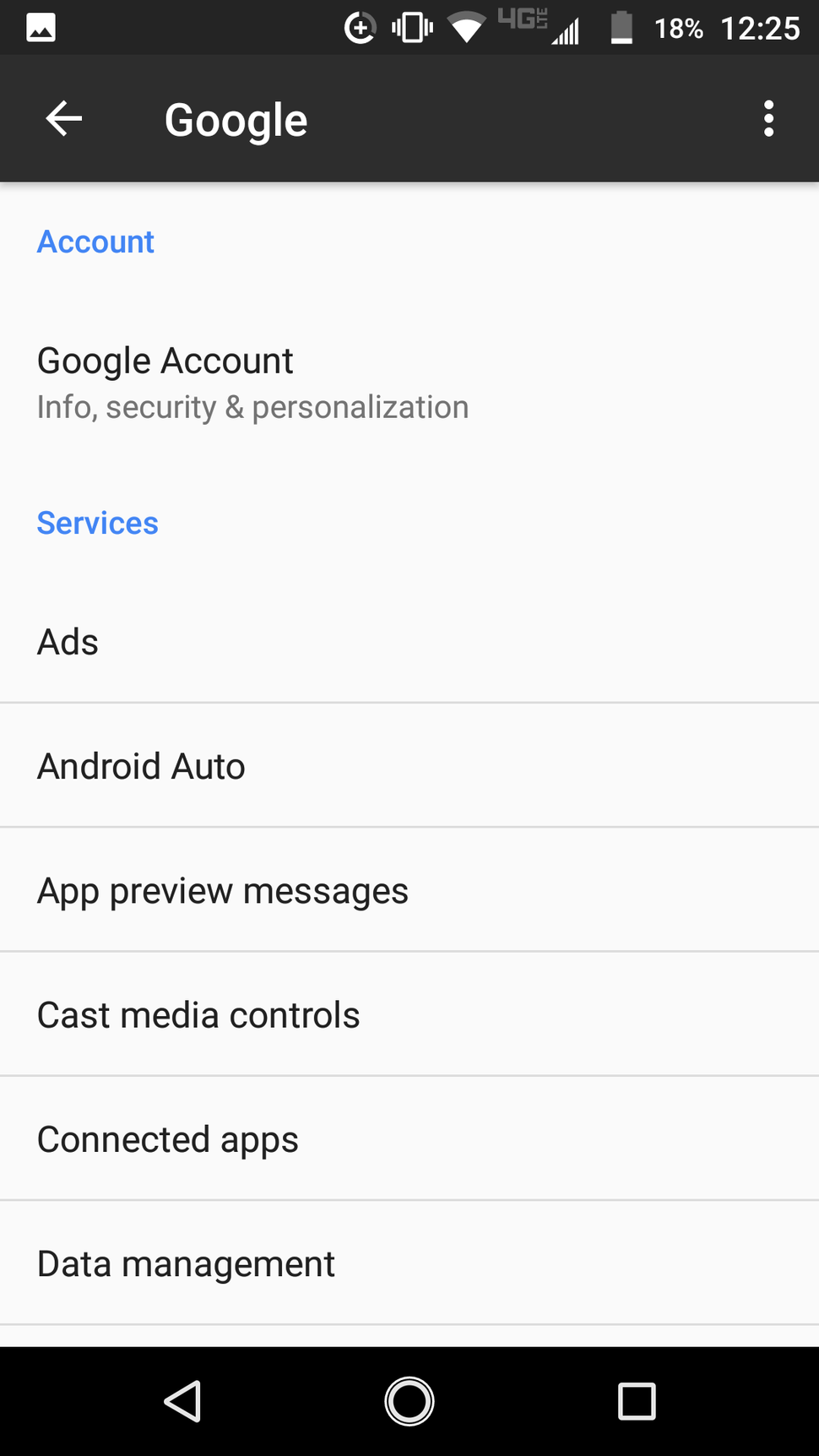Tap the battery level indicator

pos(622,26)
